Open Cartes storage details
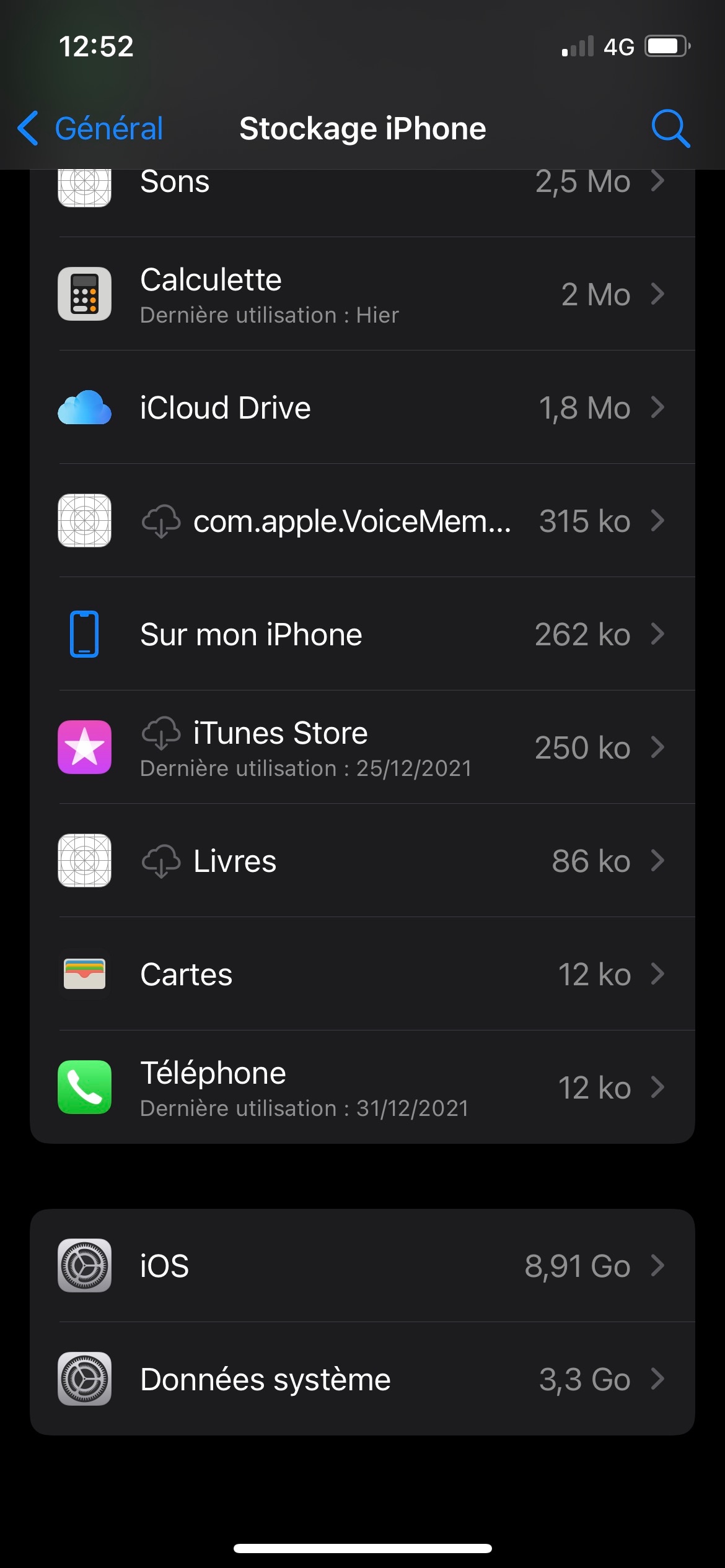The image size is (725, 1568). [362, 974]
